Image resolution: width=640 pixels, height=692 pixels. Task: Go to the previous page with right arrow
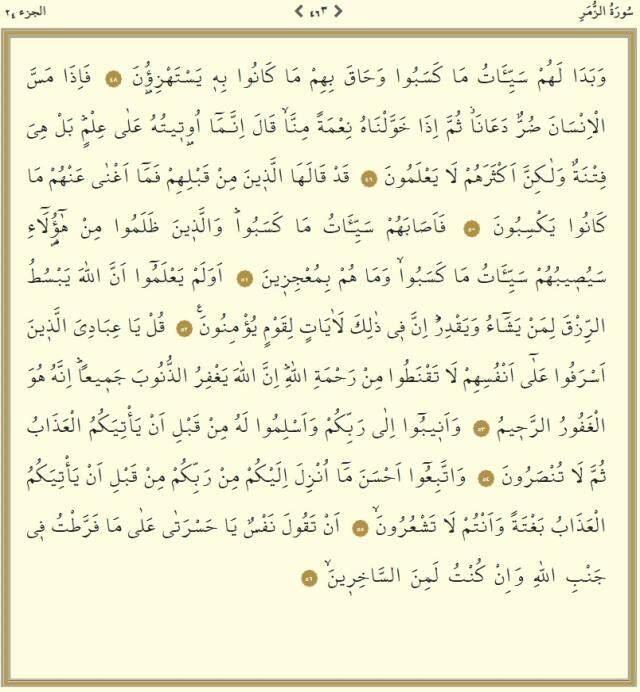tap(338, 11)
